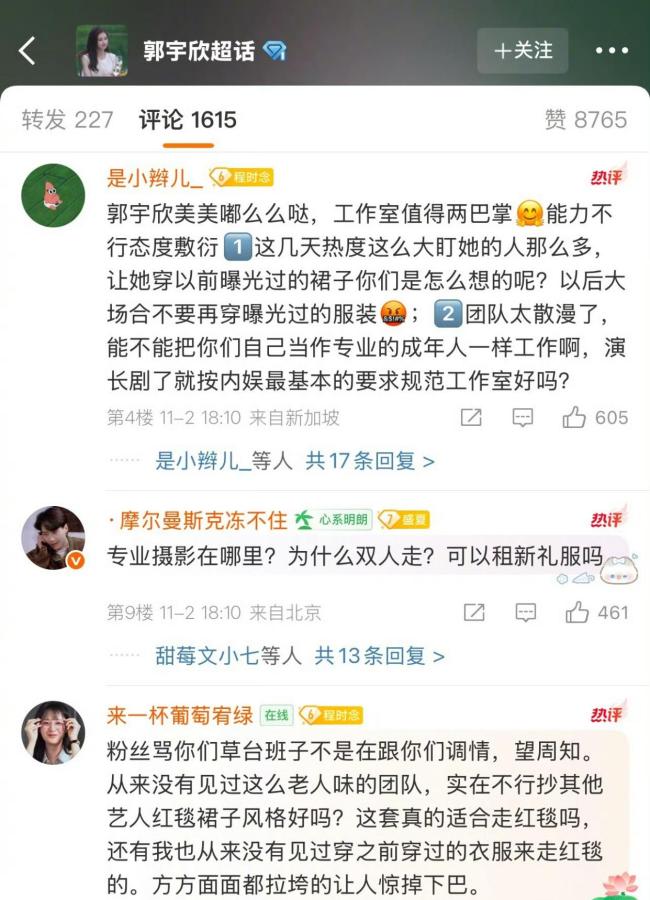
Task: Expand 共13条回复 under 摩尔曼斯克冻不住's comment
Action: coord(379,656)
